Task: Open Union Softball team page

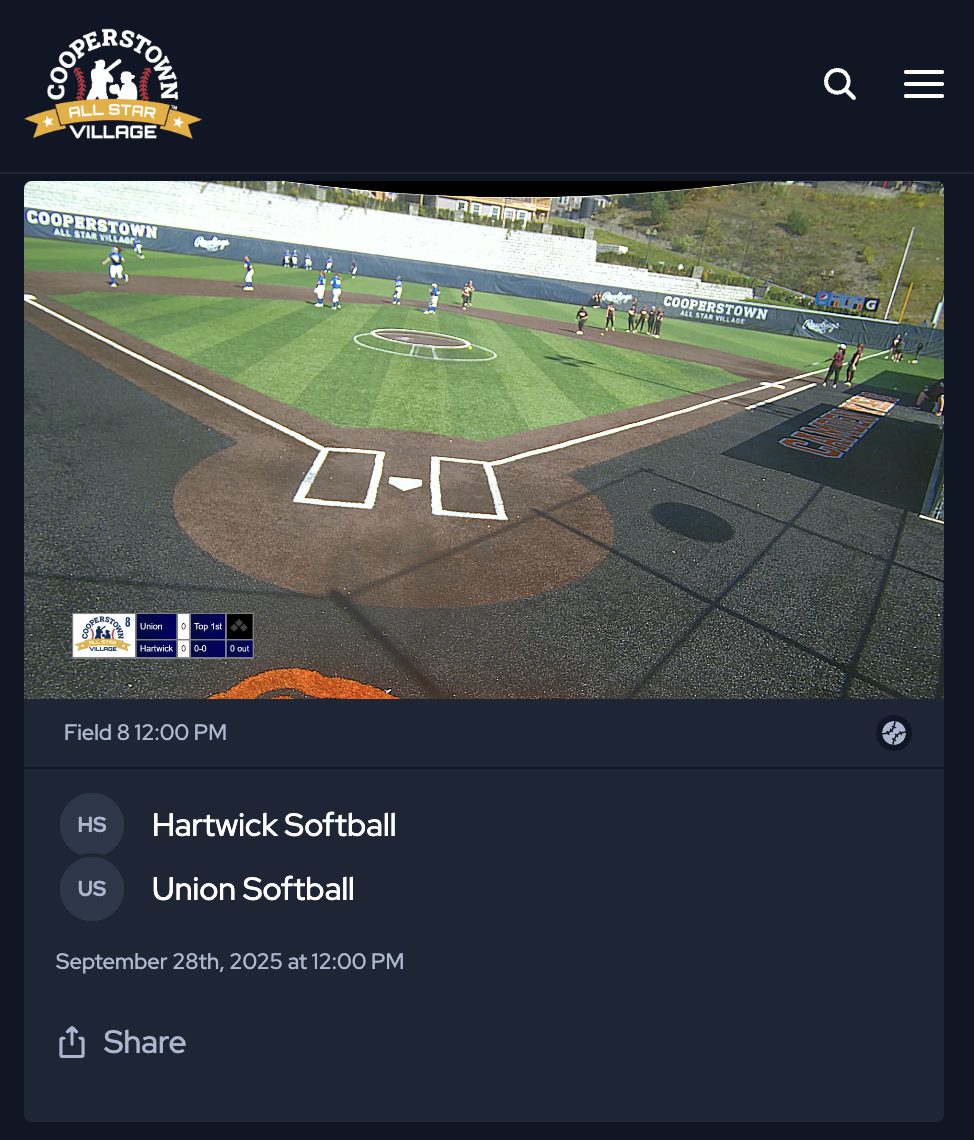Action: (252, 889)
